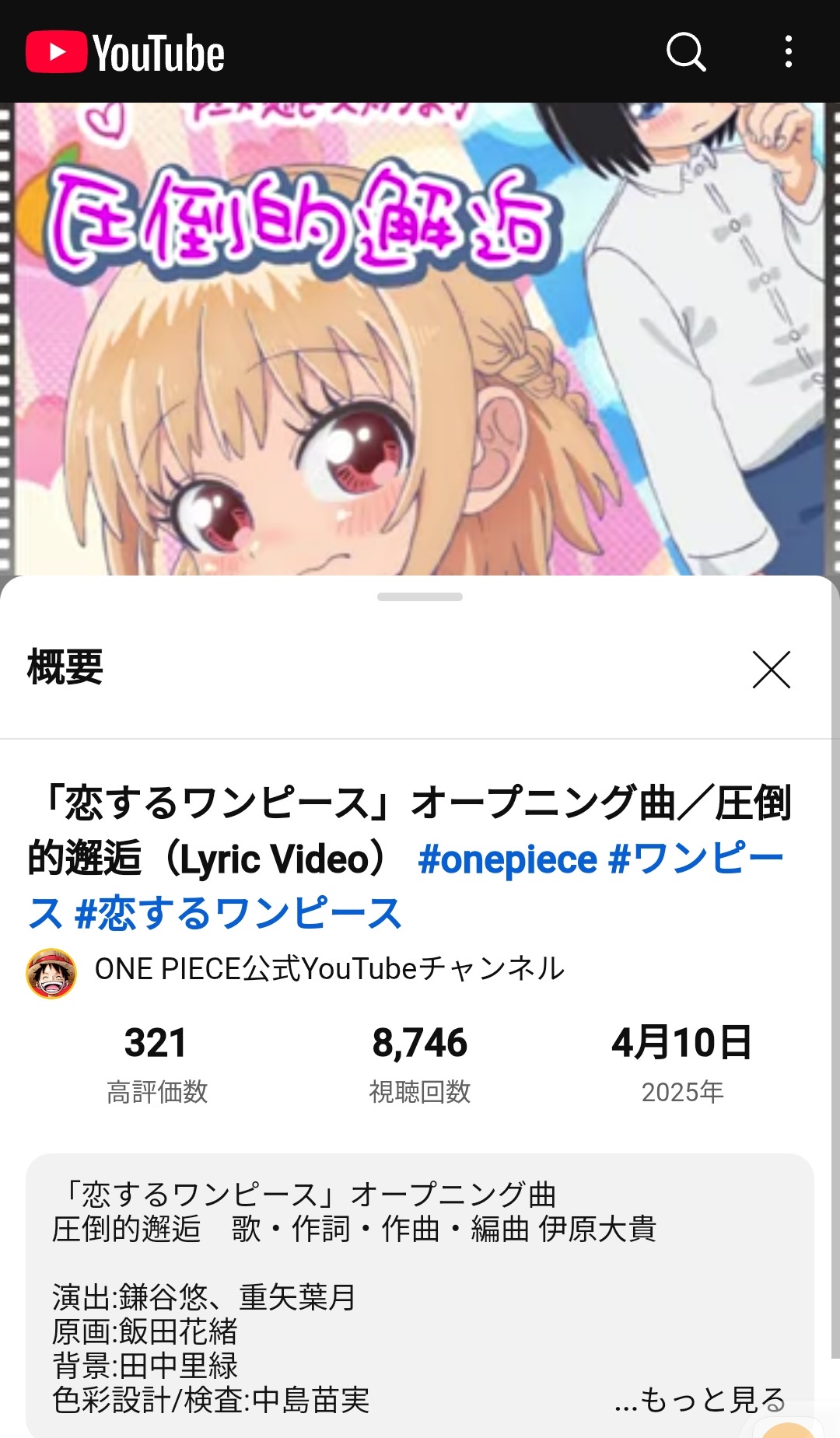Open the #恋するワンピース hashtag

pos(238,913)
